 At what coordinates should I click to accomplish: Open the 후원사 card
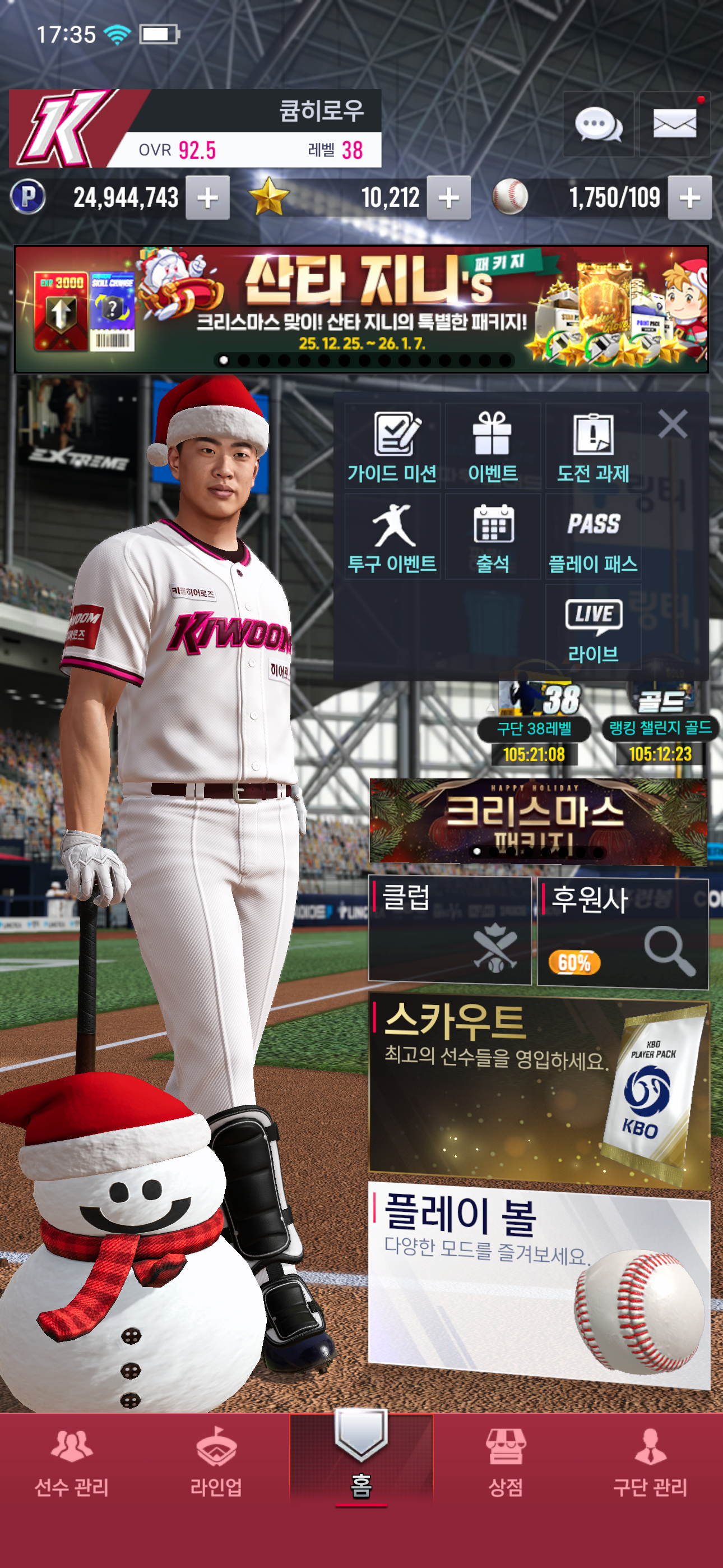(x=623, y=932)
